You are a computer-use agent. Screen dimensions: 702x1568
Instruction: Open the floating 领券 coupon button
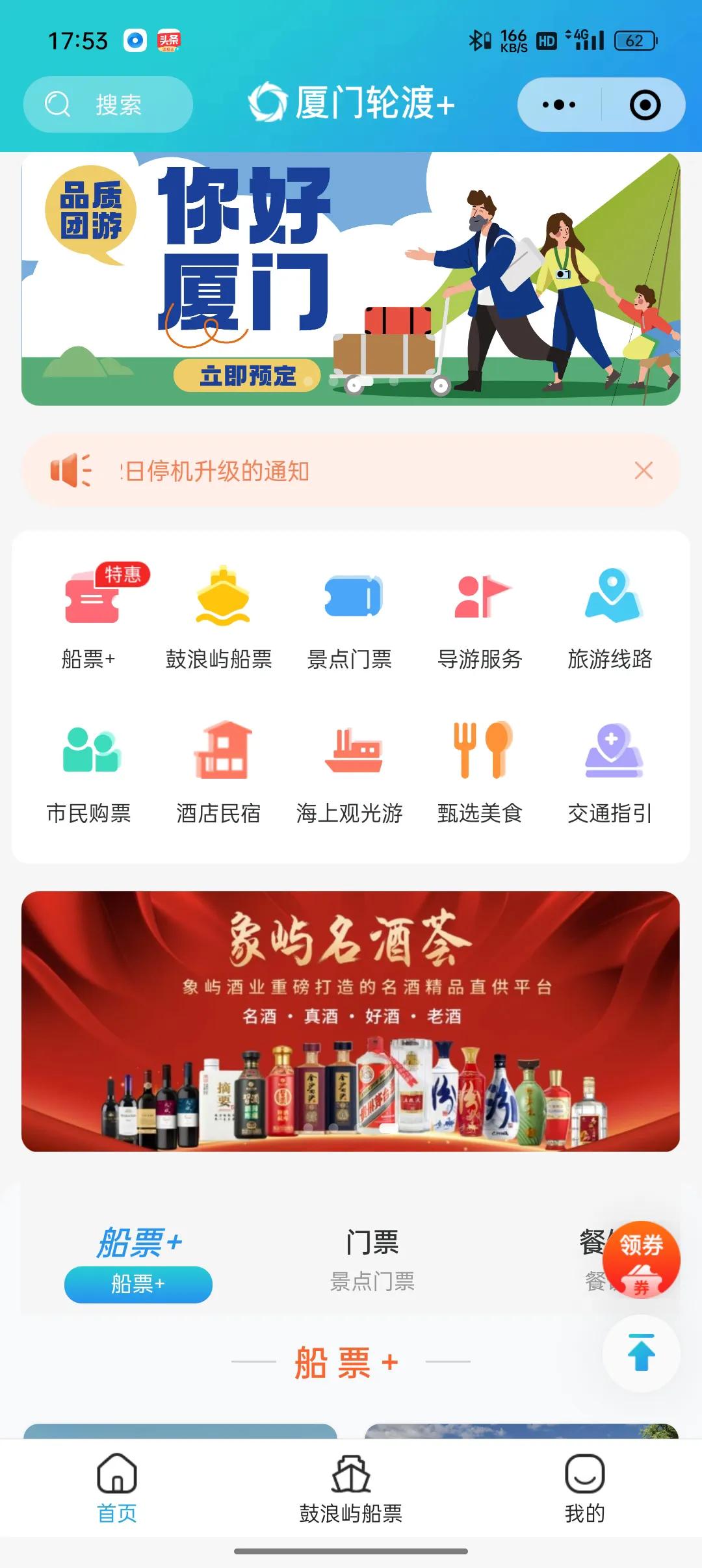pyautogui.click(x=642, y=1259)
